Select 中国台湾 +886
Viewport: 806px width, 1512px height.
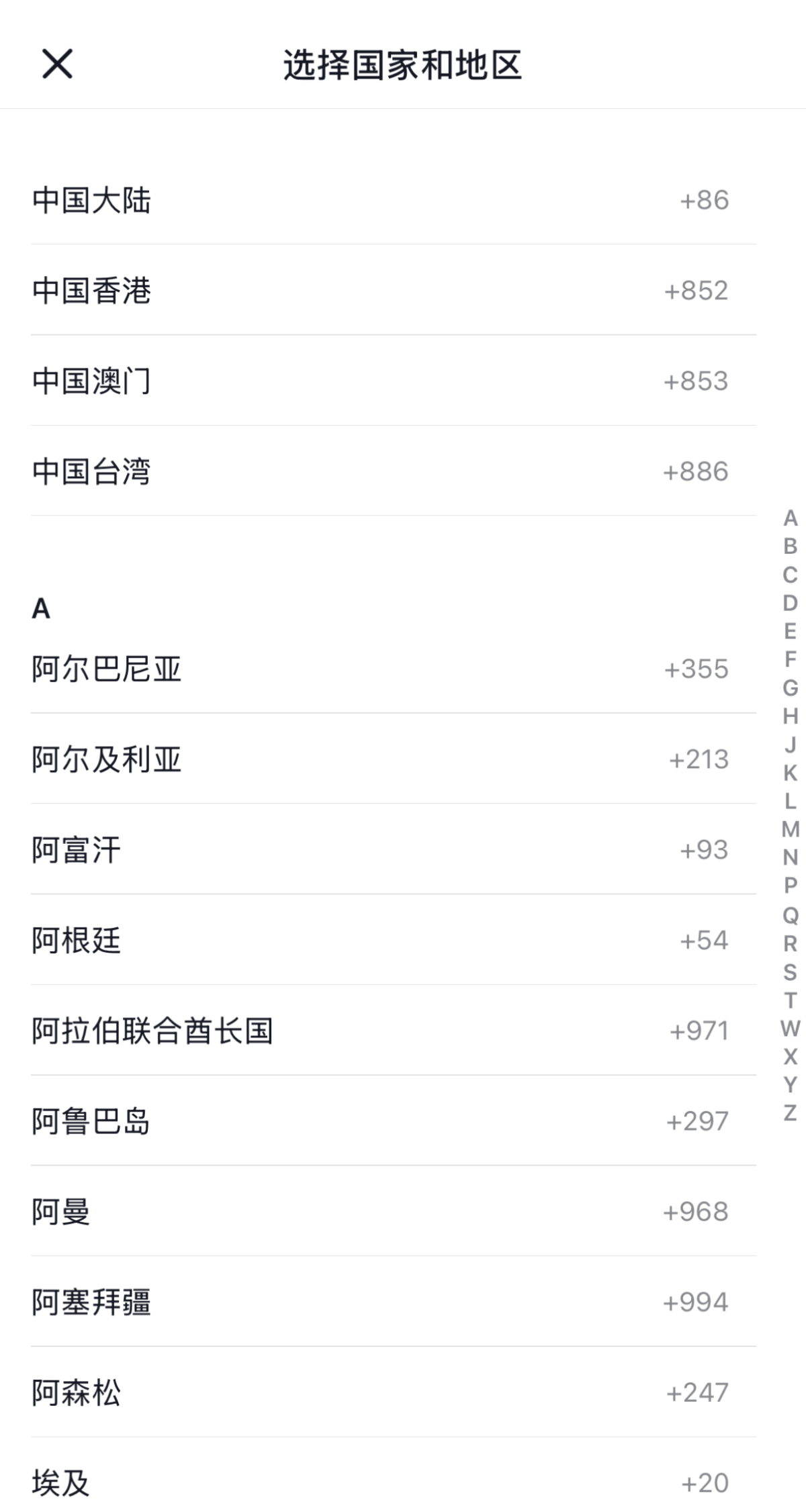tap(394, 471)
